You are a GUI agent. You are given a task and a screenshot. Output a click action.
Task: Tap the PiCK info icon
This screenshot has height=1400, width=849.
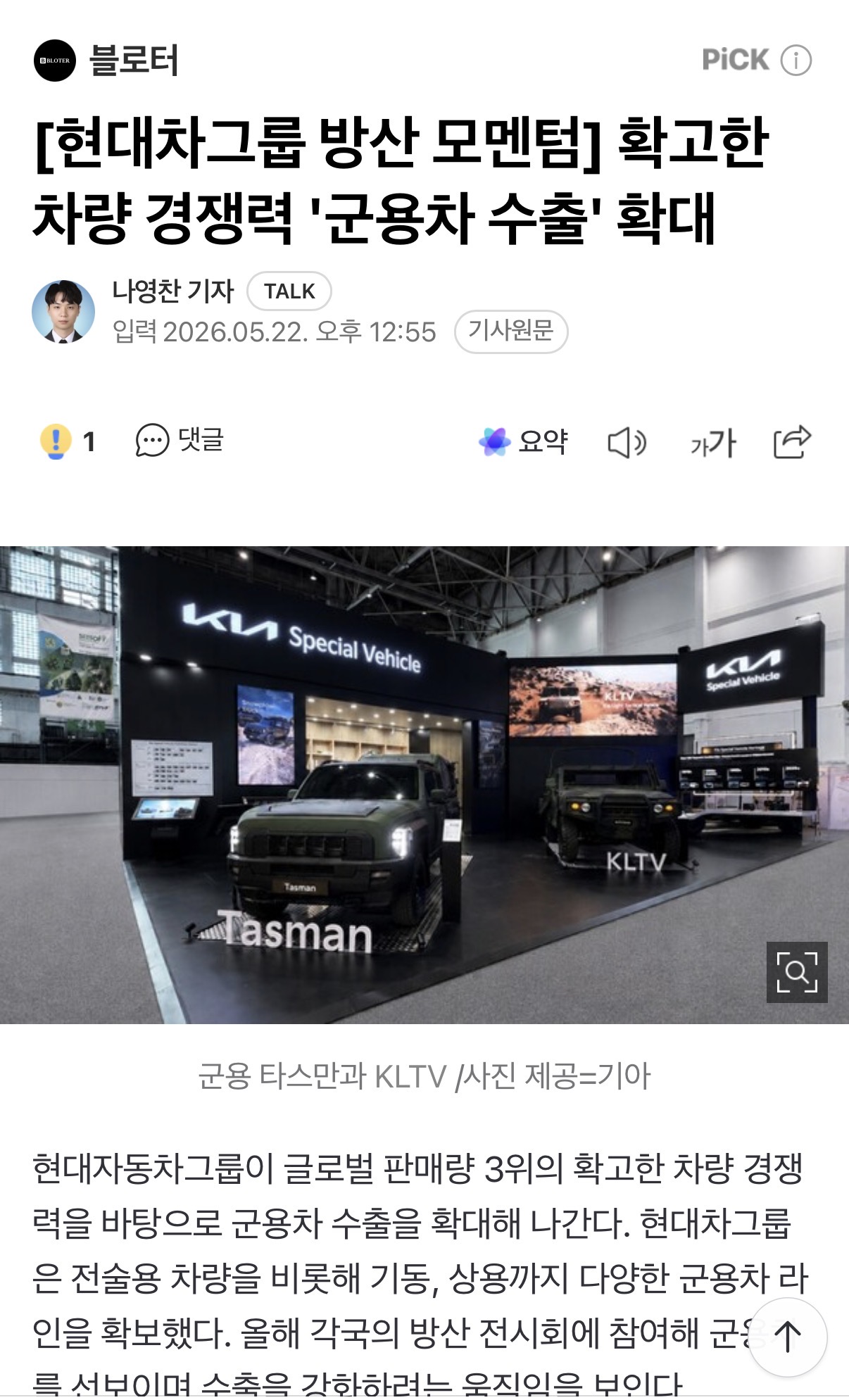pyautogui.click(x=796, y=61)
